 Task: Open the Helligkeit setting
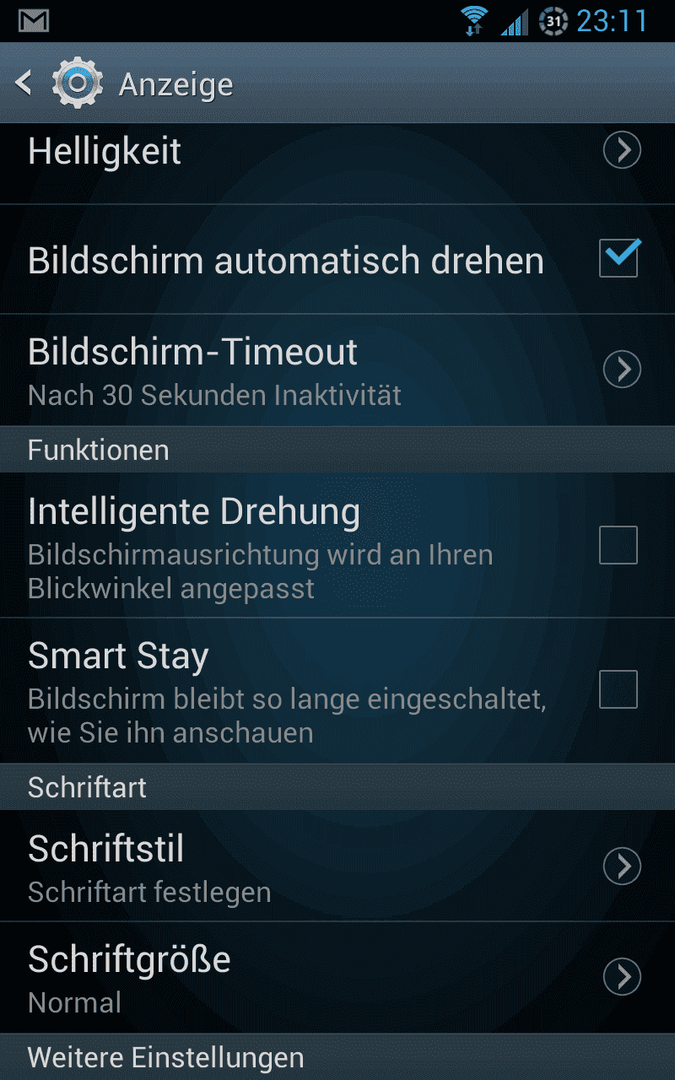pos(338,163)
